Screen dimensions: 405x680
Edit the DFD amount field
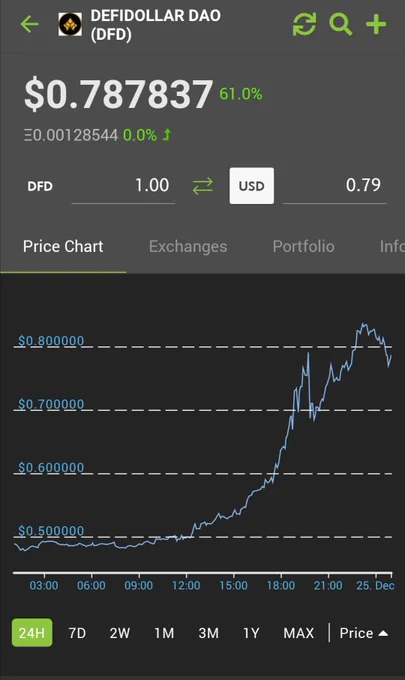pos(123,186)
